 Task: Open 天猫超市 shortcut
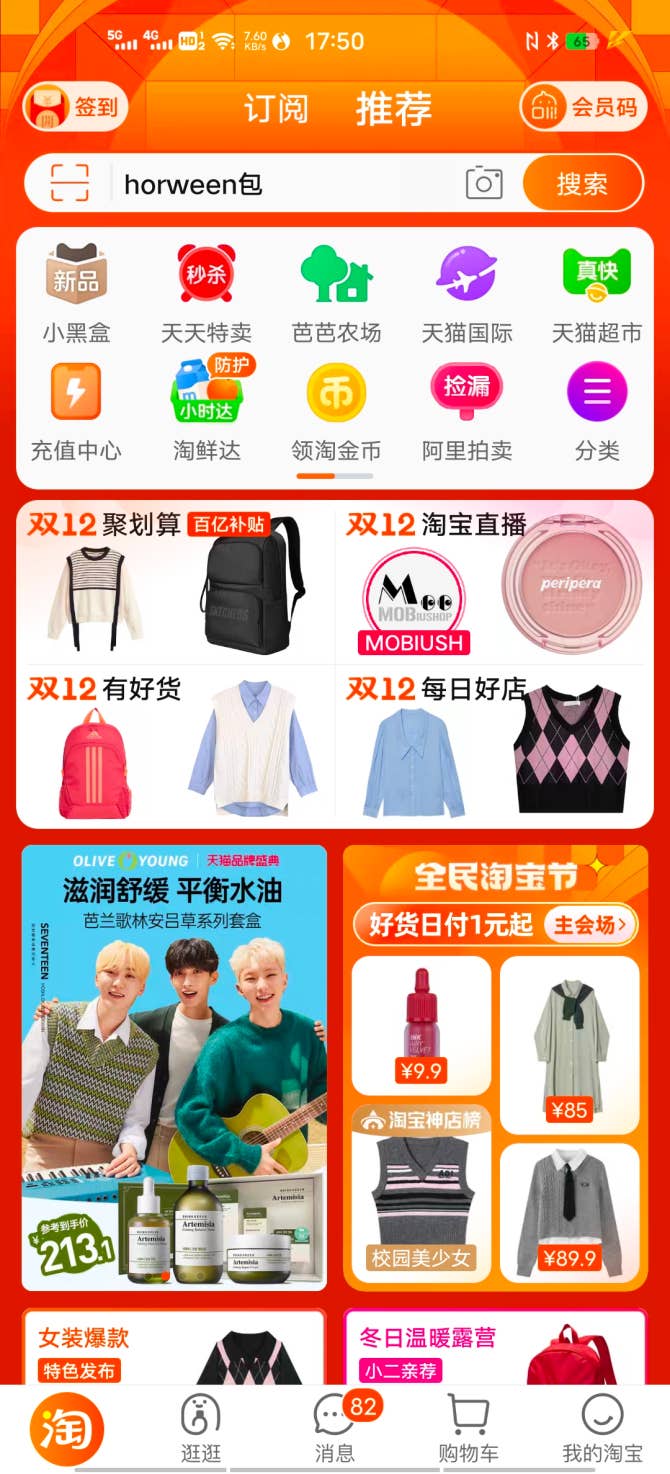(x=597, y=294)
